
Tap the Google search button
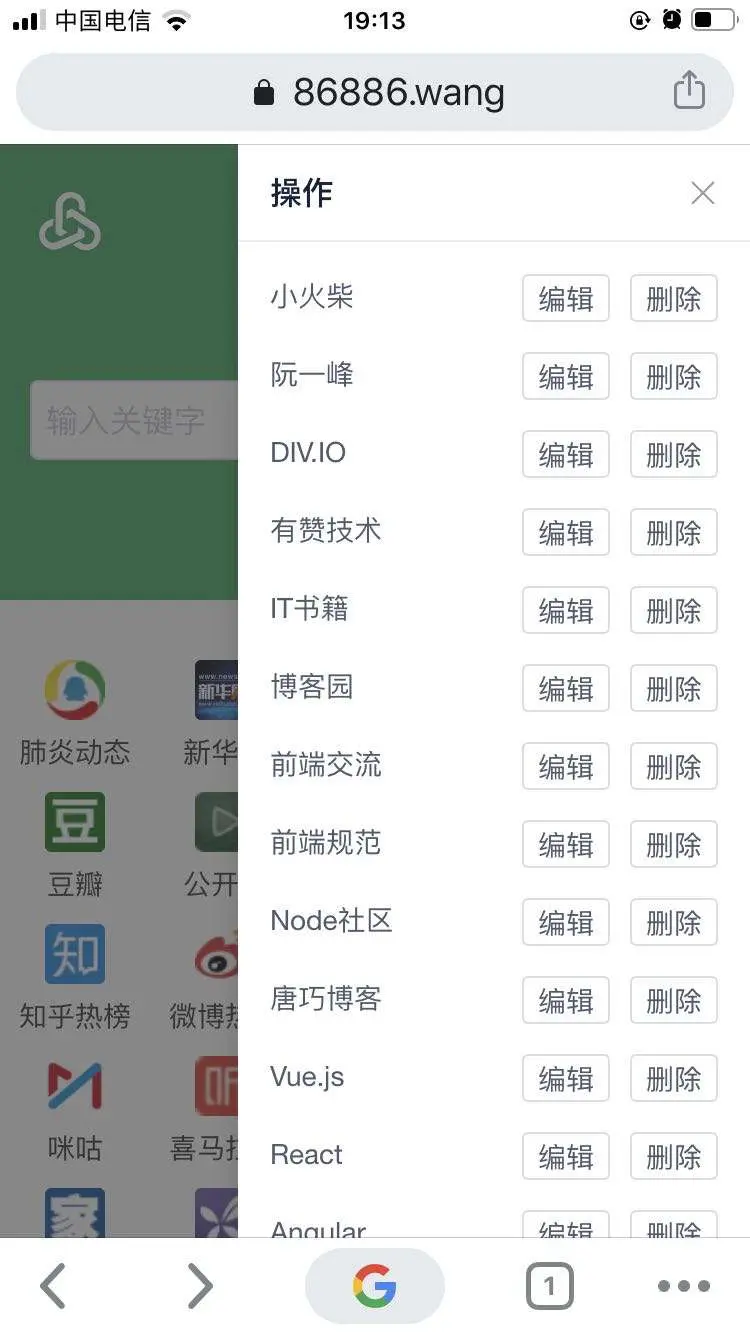coord(374,1286)
